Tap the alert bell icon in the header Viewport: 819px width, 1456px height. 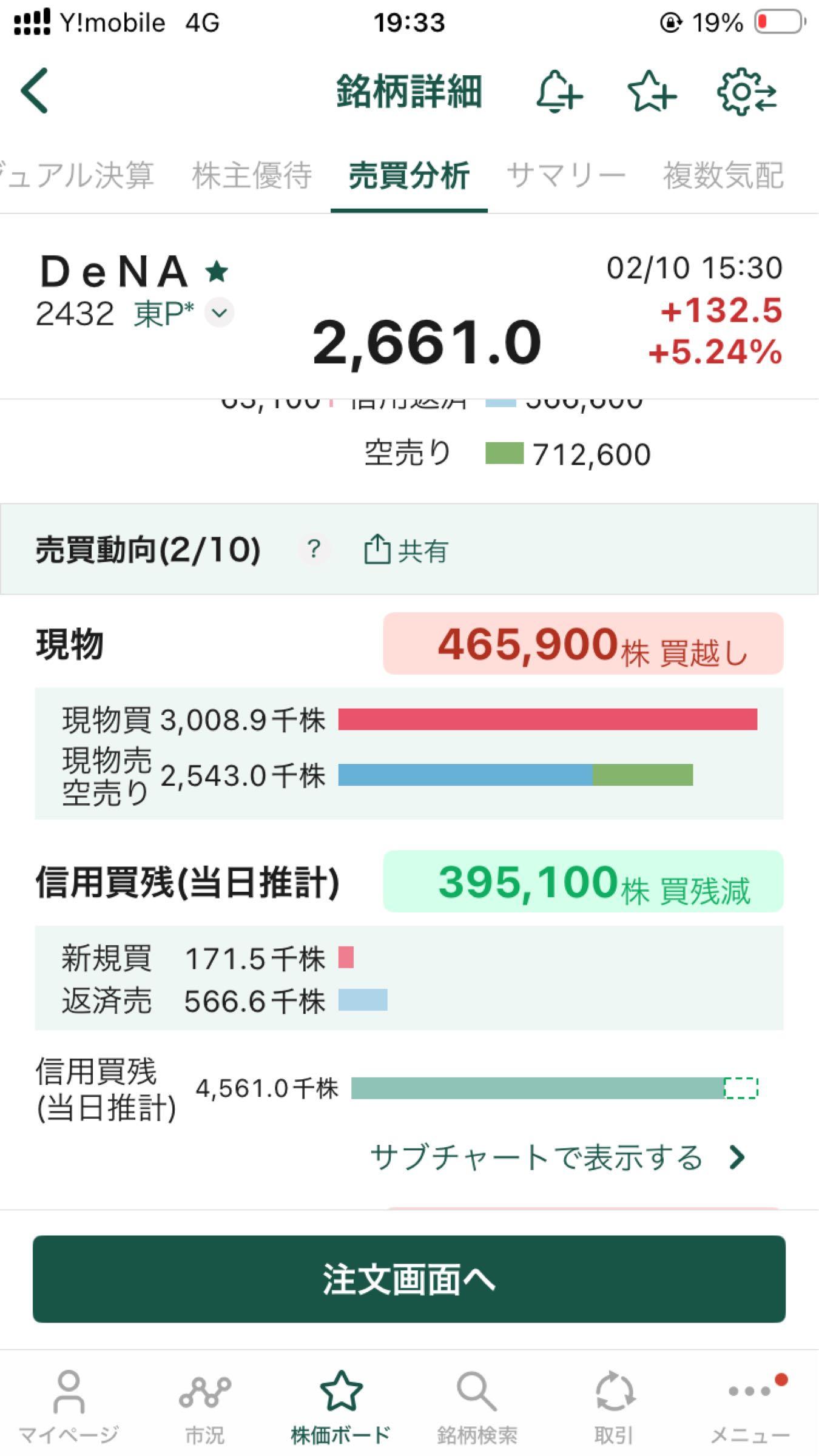click(558, 93)
